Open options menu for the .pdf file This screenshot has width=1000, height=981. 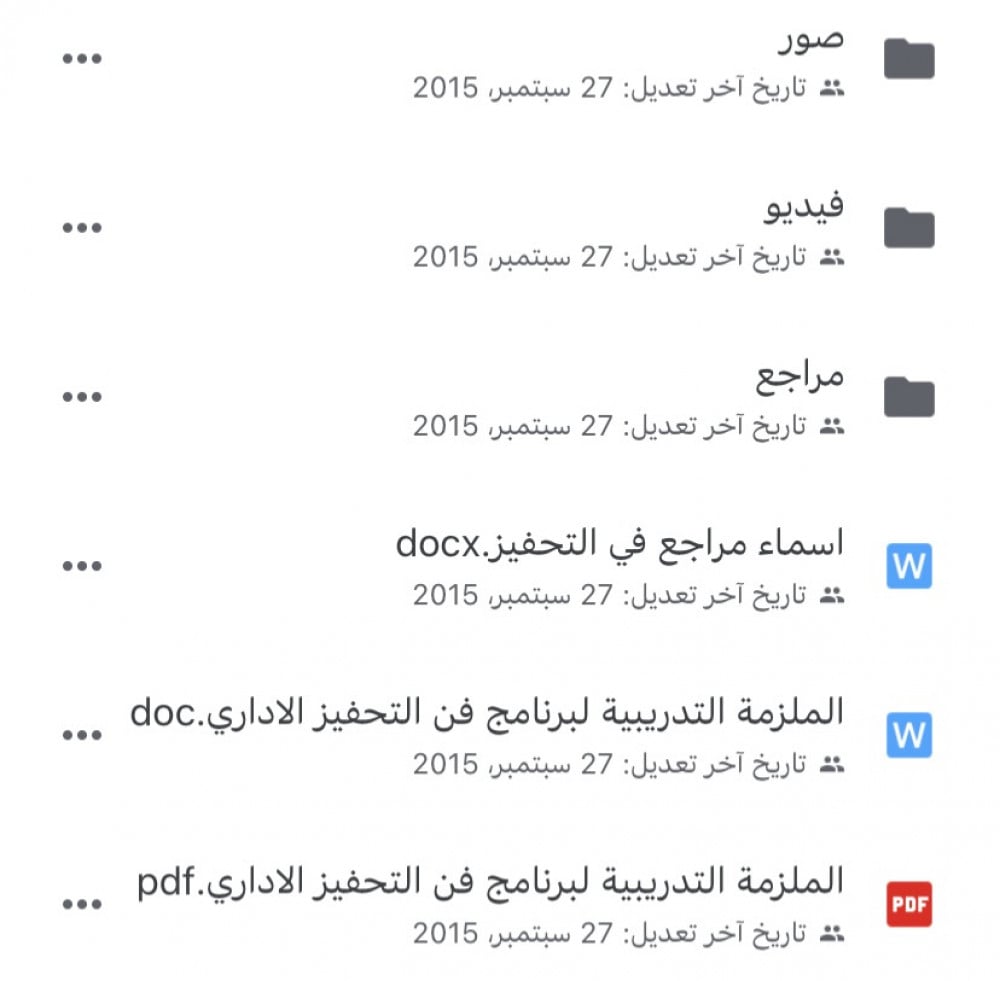coord(82,904)
